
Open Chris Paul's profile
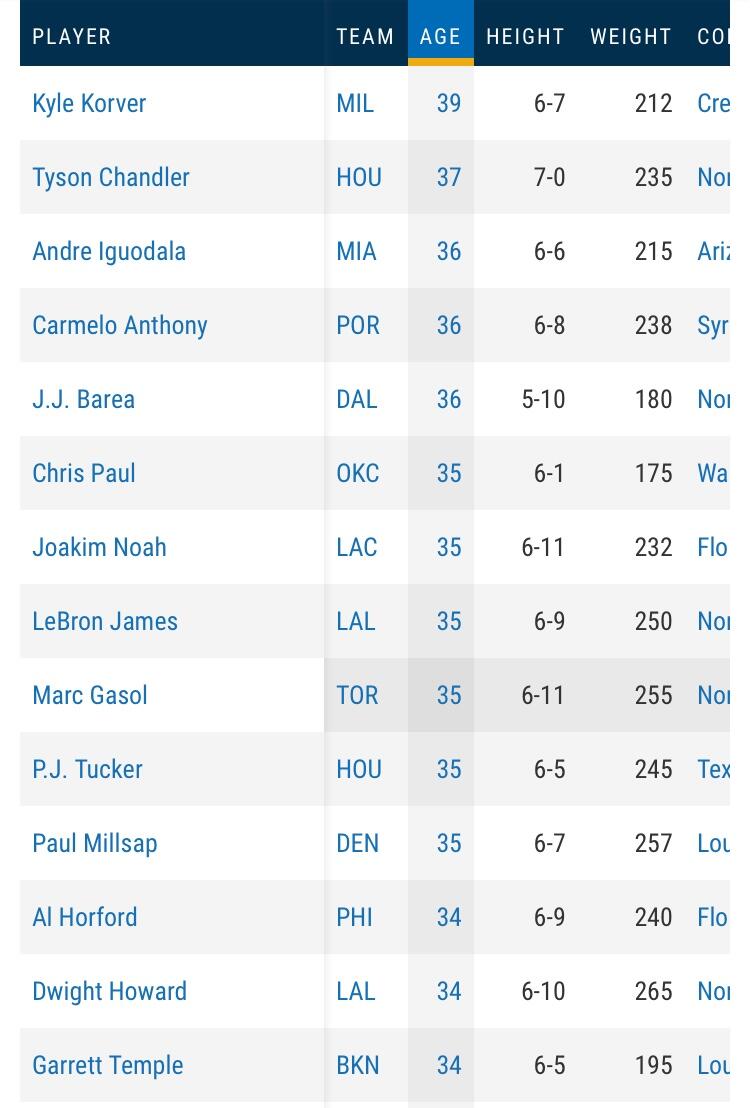(x=84, y=473)
